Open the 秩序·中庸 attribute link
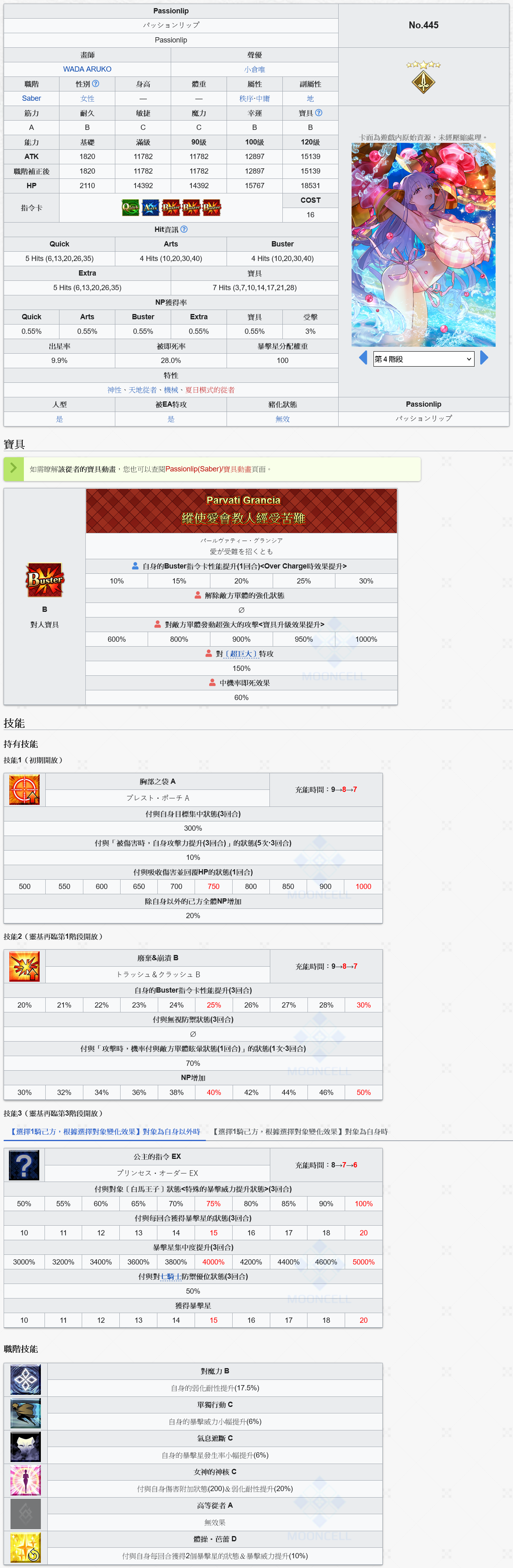The height and width of the screenshot is (1568, 513). click(254, 99)
